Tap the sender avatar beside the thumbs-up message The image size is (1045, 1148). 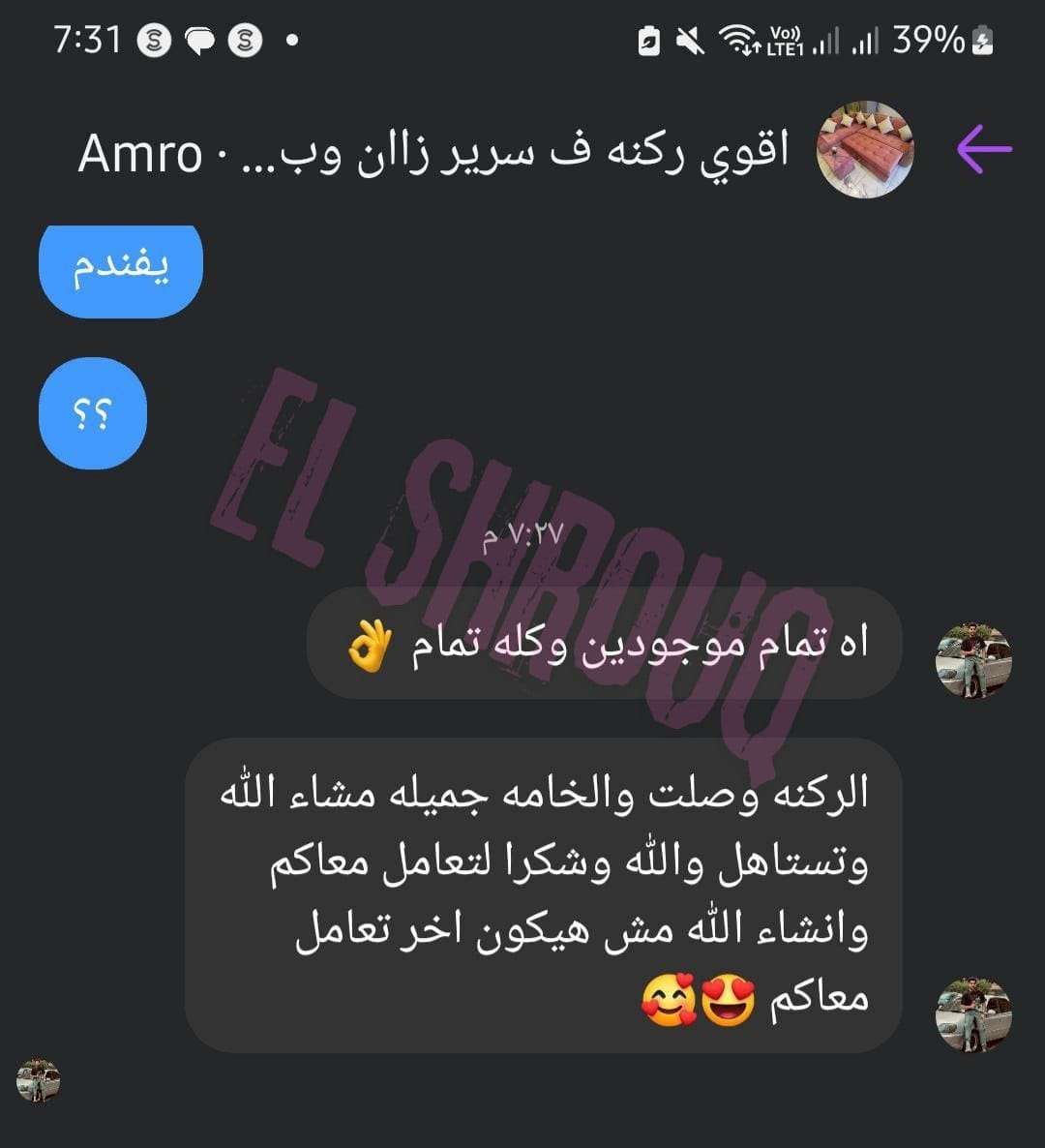click(x=973, y=661)
